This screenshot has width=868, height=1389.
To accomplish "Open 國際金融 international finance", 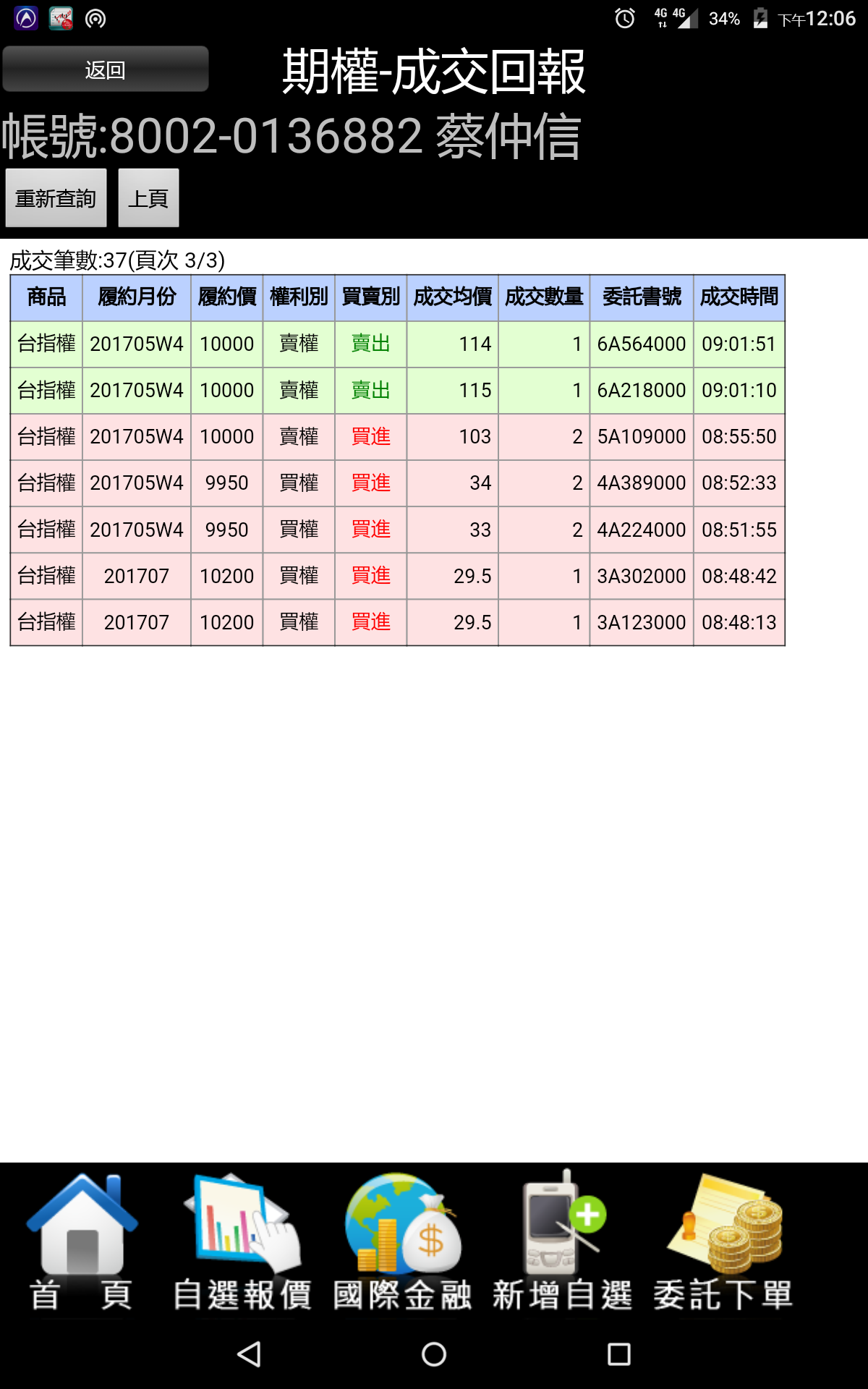I will click(x=402, y=1242).
